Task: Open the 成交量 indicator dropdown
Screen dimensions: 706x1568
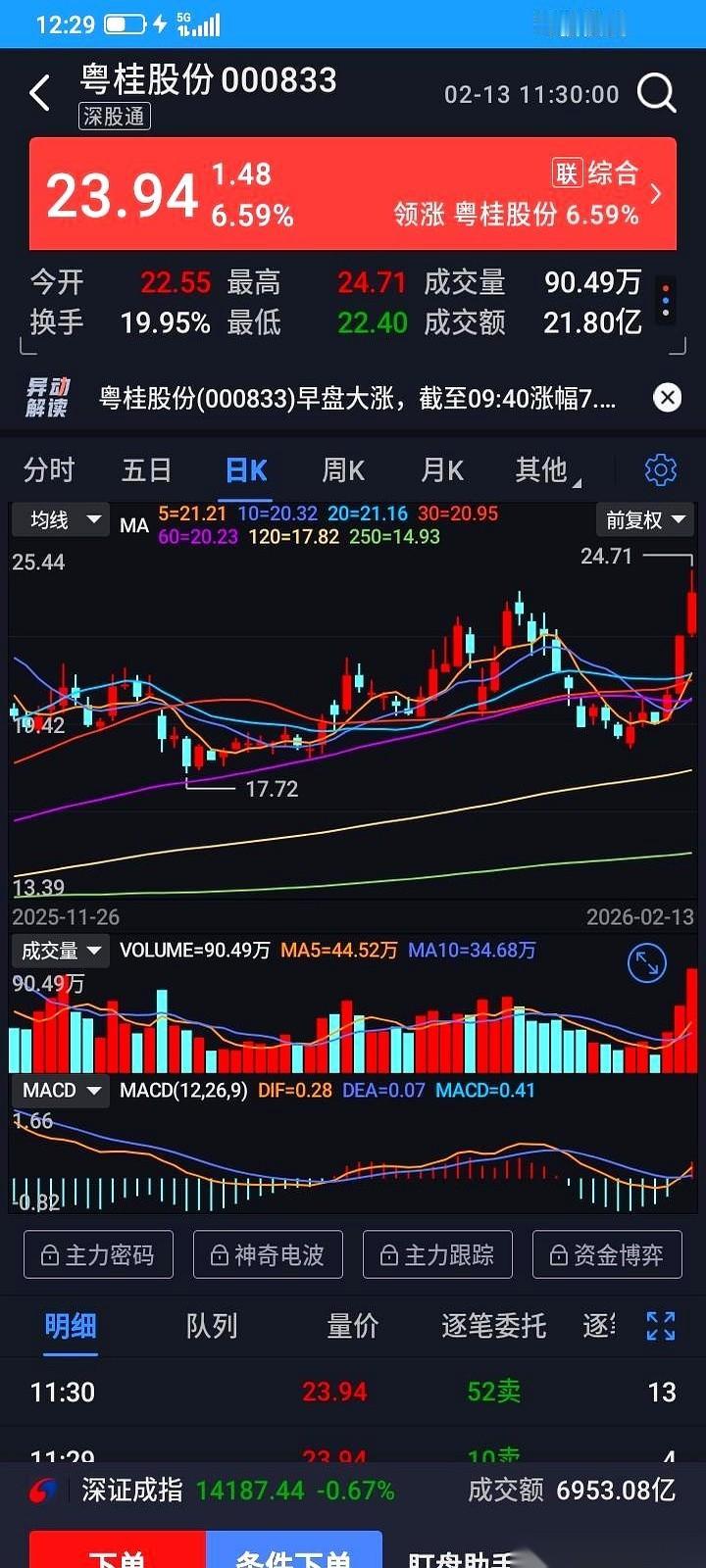Action: (x=60, y=950)
